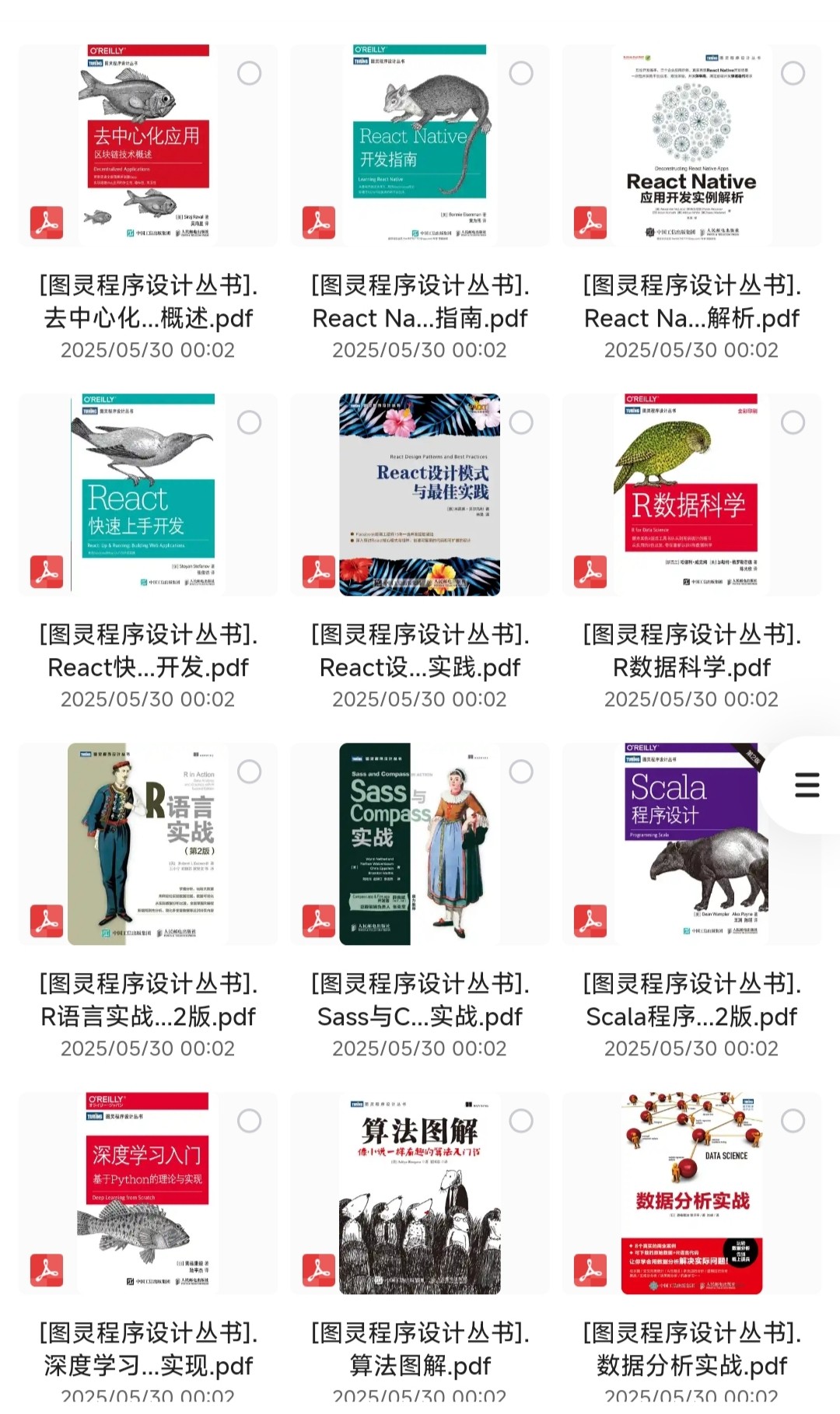Screen dimensions: 840x1414
Task: Open the React快速上手开发 PDF
Action: coord(148,495)
